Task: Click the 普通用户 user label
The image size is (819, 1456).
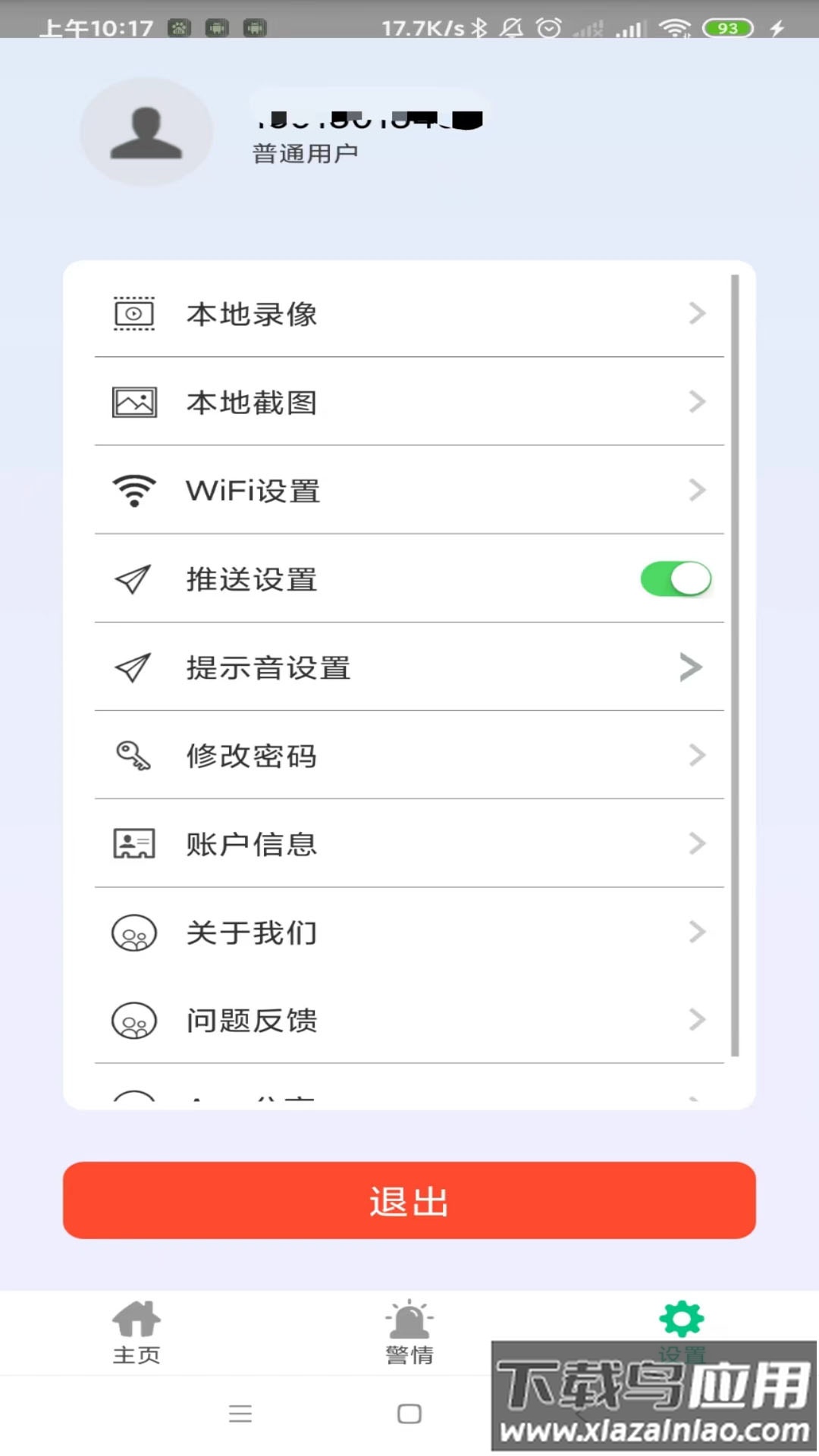Action: click(x=306, y=152)
